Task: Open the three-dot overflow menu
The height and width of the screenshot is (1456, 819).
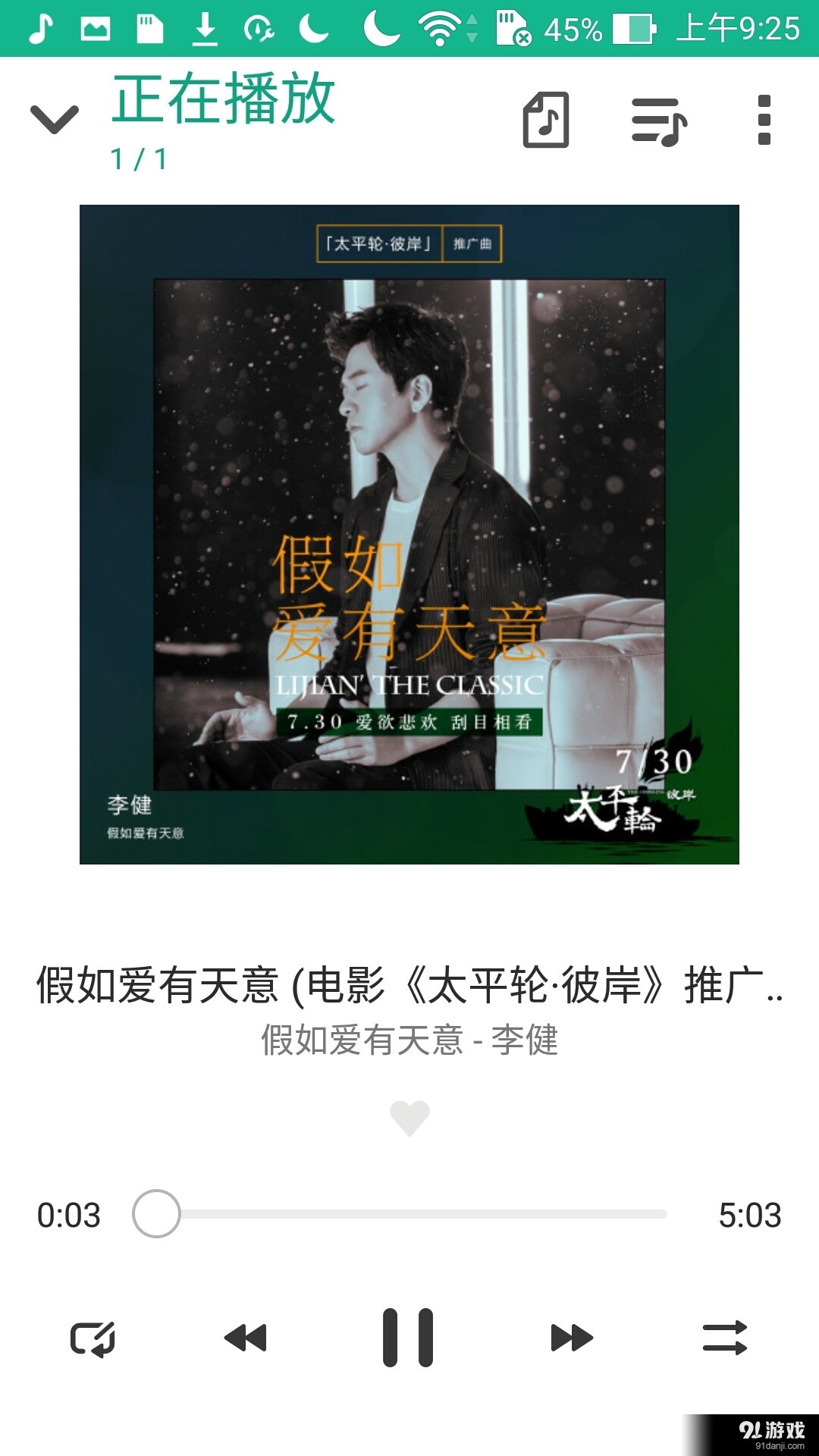Action: [764, 120]
